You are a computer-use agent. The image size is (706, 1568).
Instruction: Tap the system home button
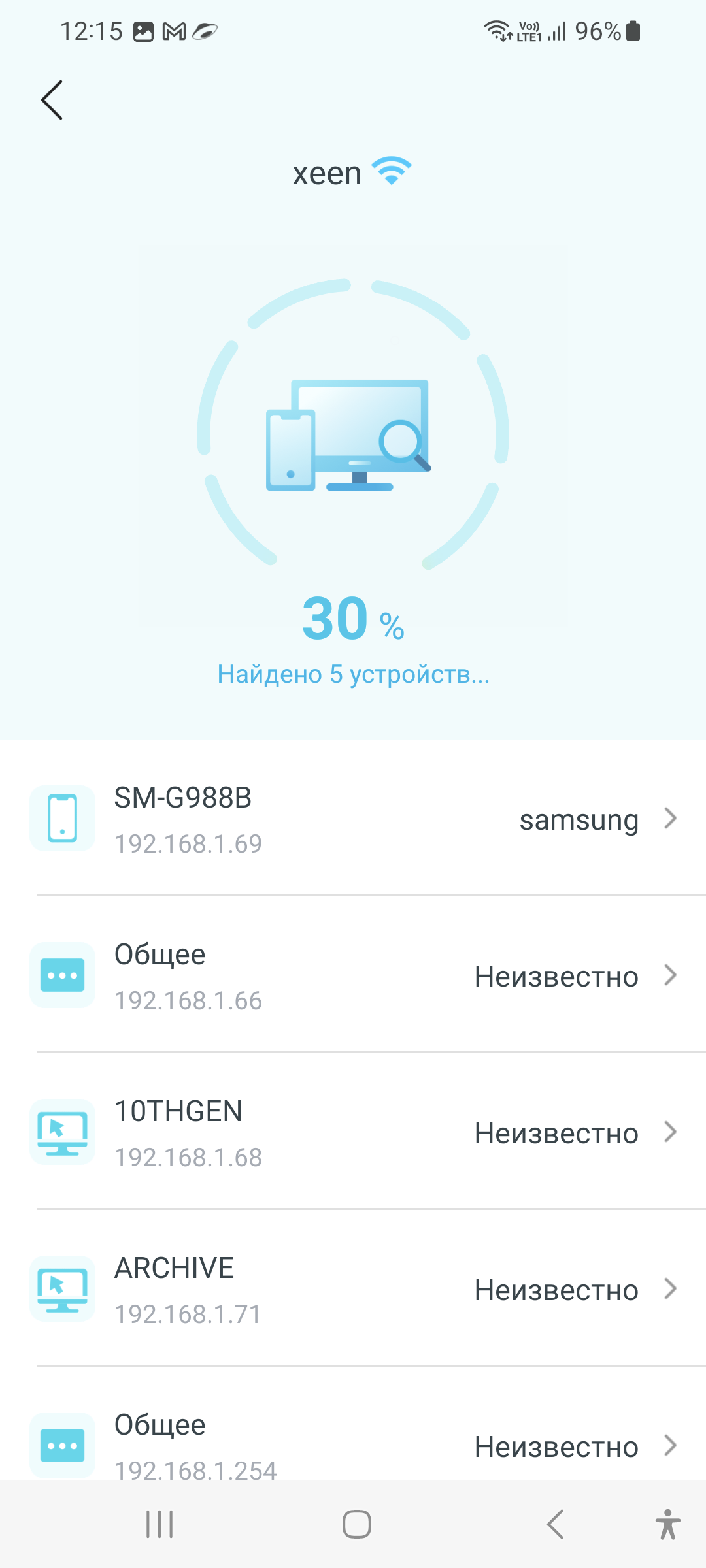(x=357, y=1524)
